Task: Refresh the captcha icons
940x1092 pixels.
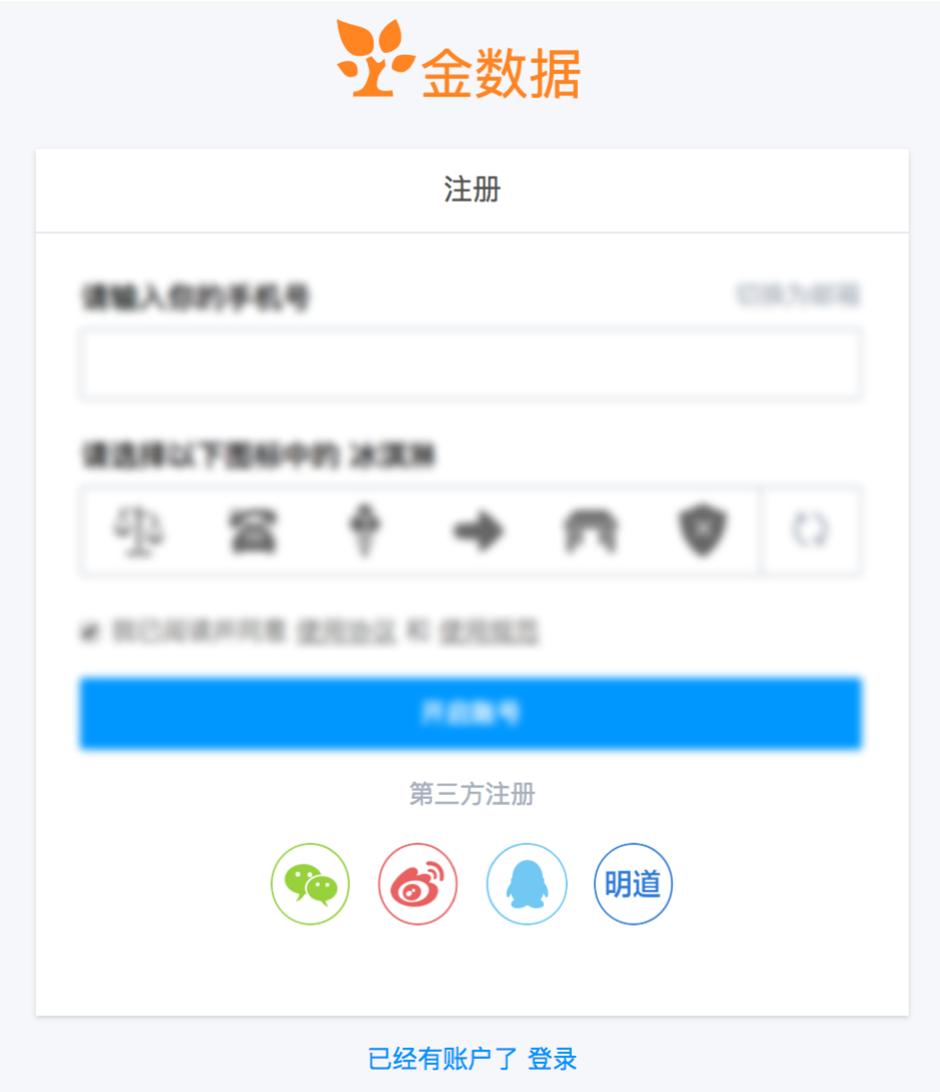Action: 810,530
